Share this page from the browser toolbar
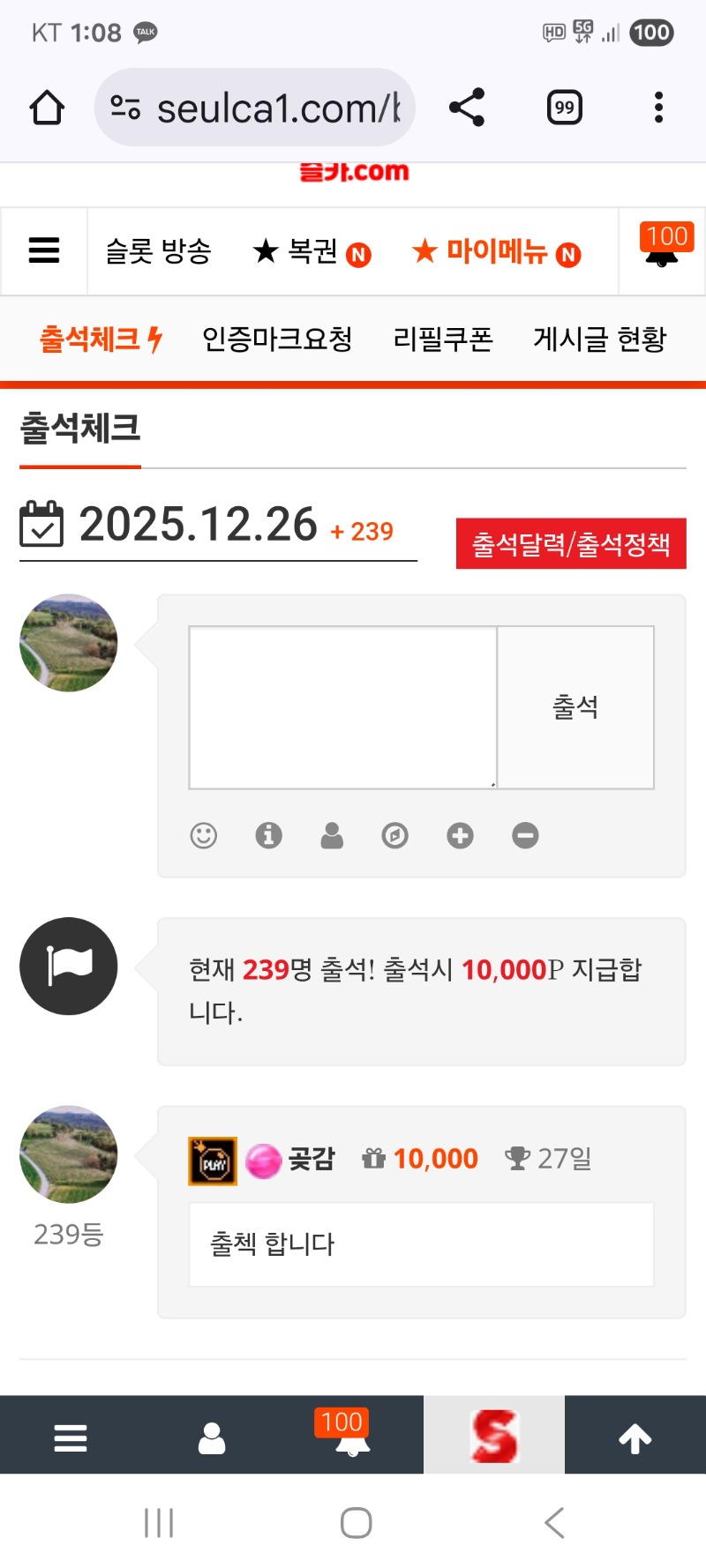The width and height of the screenshot is (706, 1568). click(467, 108)
